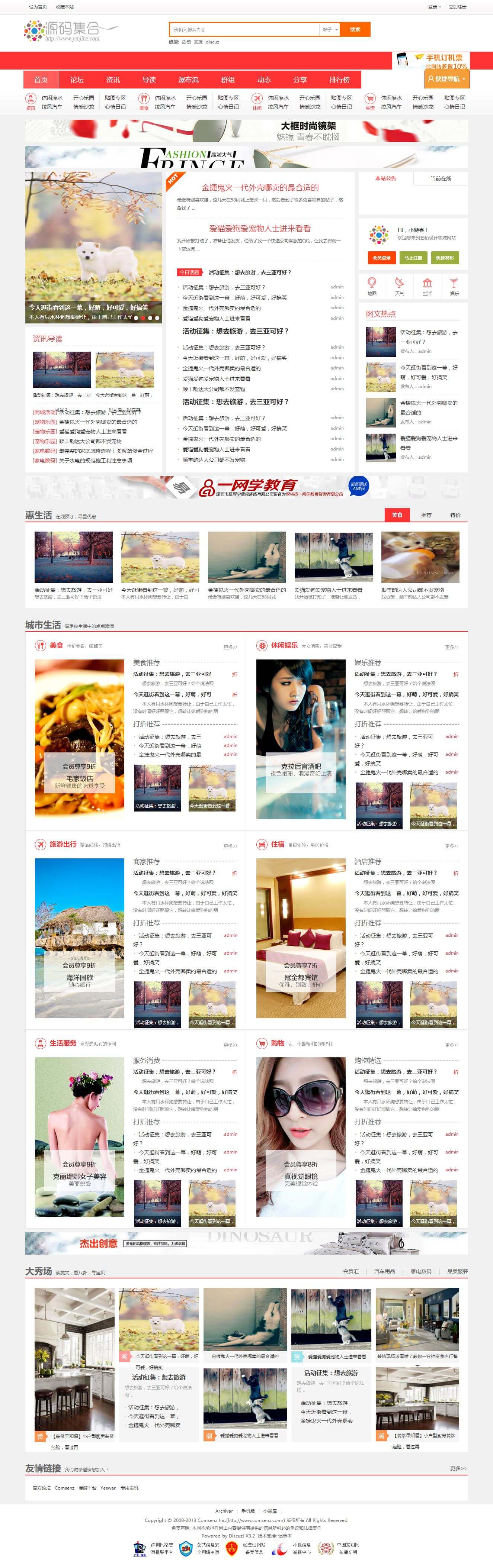Select the 推荐 tab in 惠生活
Image resolution: width=493 pixels, height=1568 pixels.
coord(426,515)
